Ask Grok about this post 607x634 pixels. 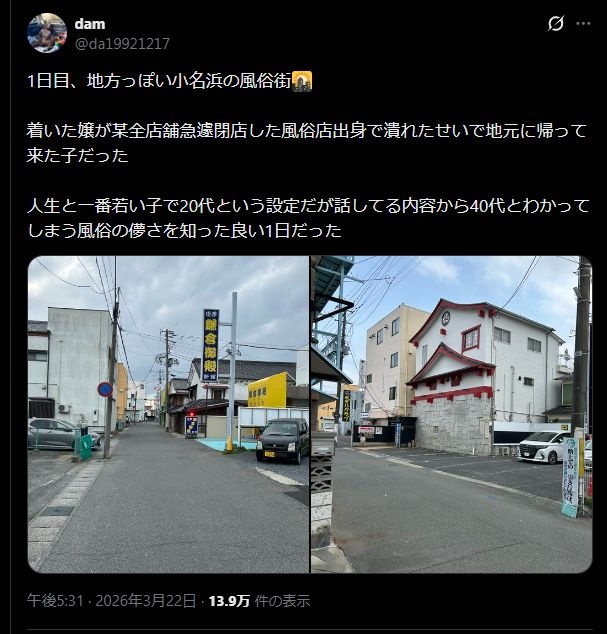556,24
